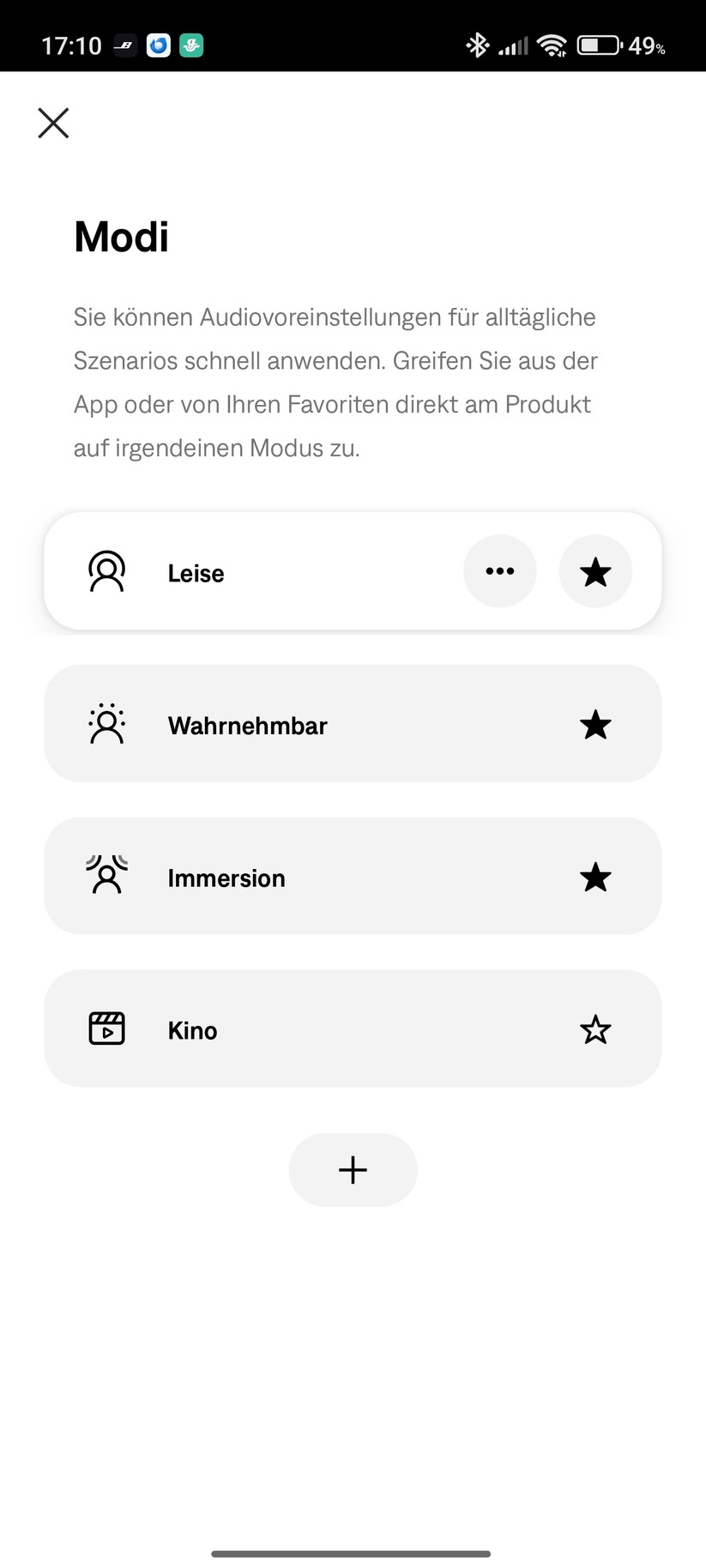Toggle the Immersion favorite star
Image resolution: width=706 pixels, height=1568 pixels.
click(595, 877)
